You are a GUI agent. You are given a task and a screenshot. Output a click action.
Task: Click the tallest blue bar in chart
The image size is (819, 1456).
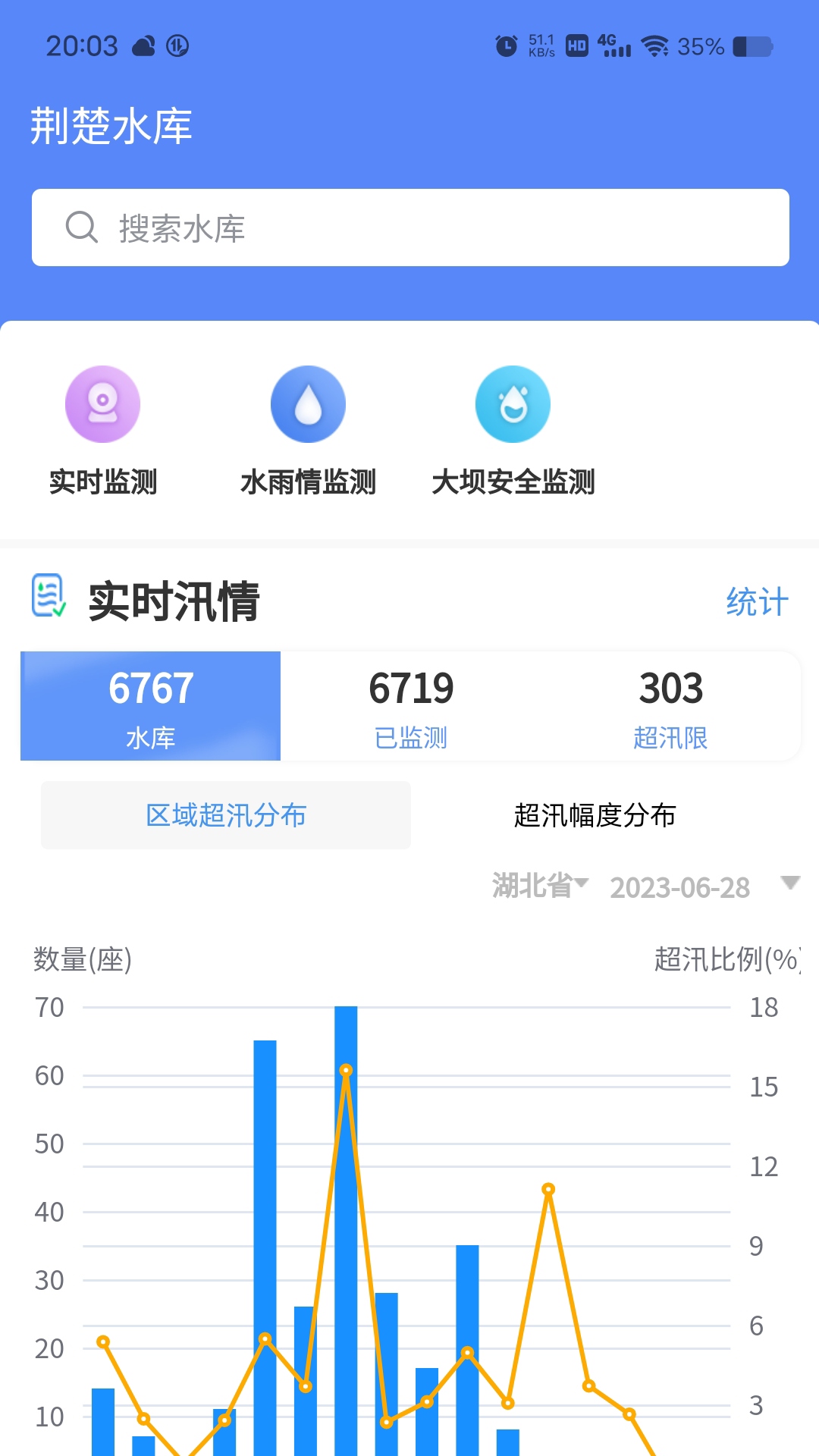(347, 1213)
